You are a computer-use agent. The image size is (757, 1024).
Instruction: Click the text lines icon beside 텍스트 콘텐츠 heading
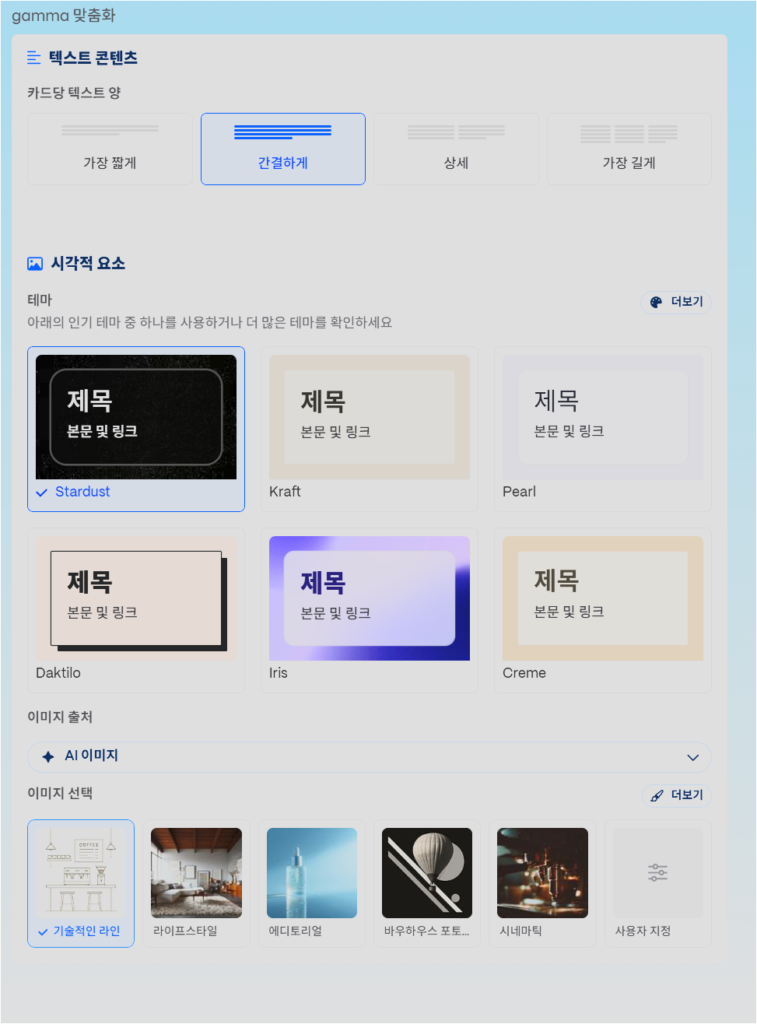click(34, 57)
